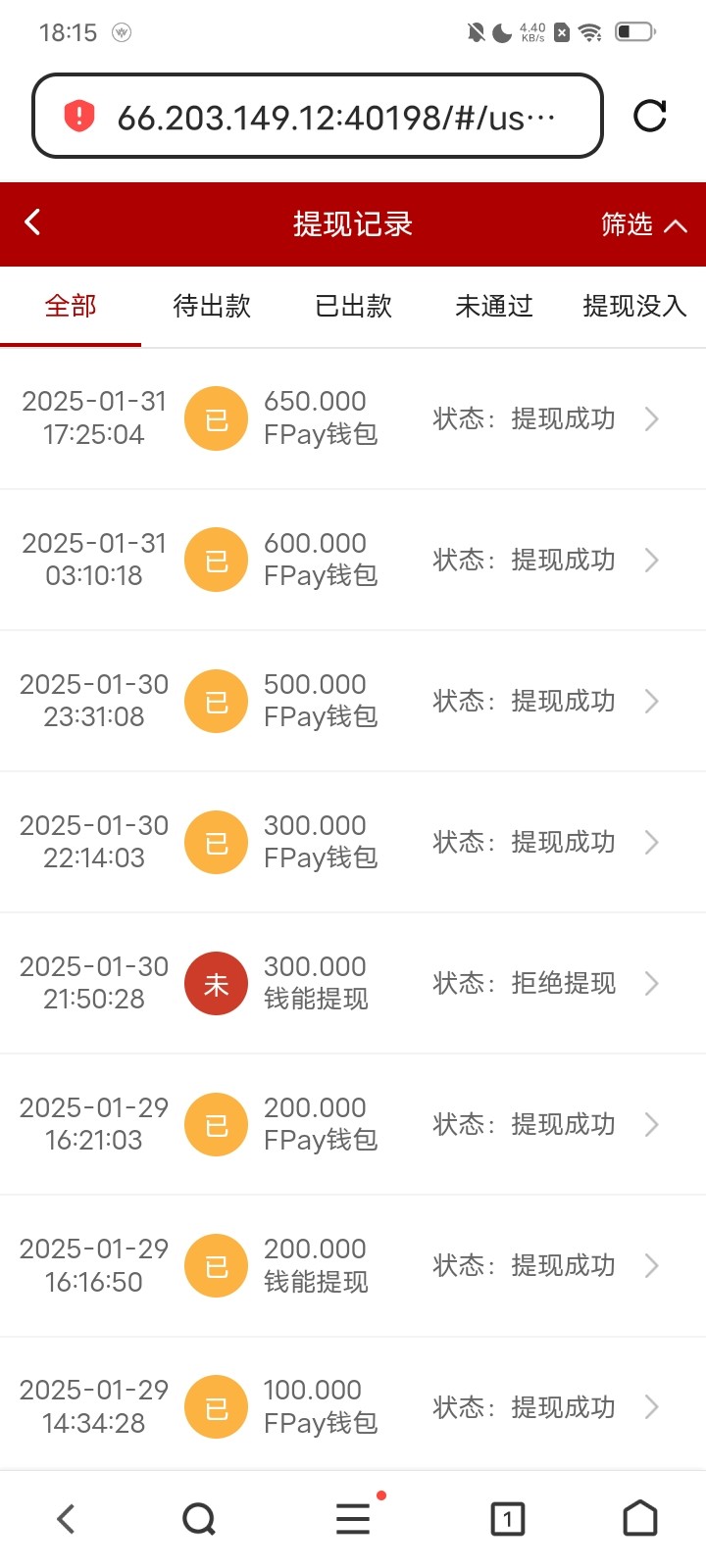Open the browser menu
The height and width of the screenshot is (1568, 706).
(x=353, y=1519)
